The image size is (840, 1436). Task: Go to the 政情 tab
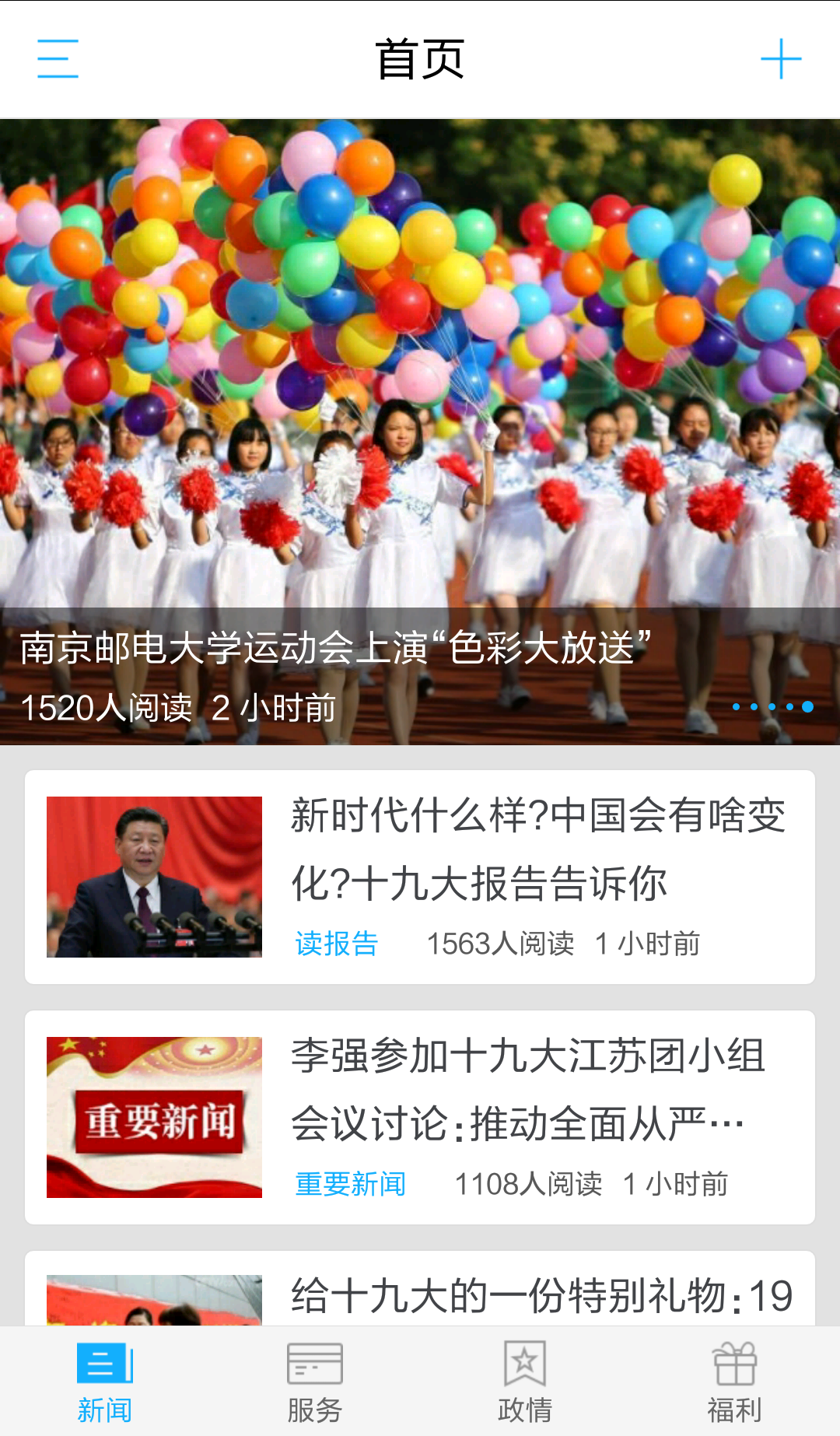[x=525, y=1382]
